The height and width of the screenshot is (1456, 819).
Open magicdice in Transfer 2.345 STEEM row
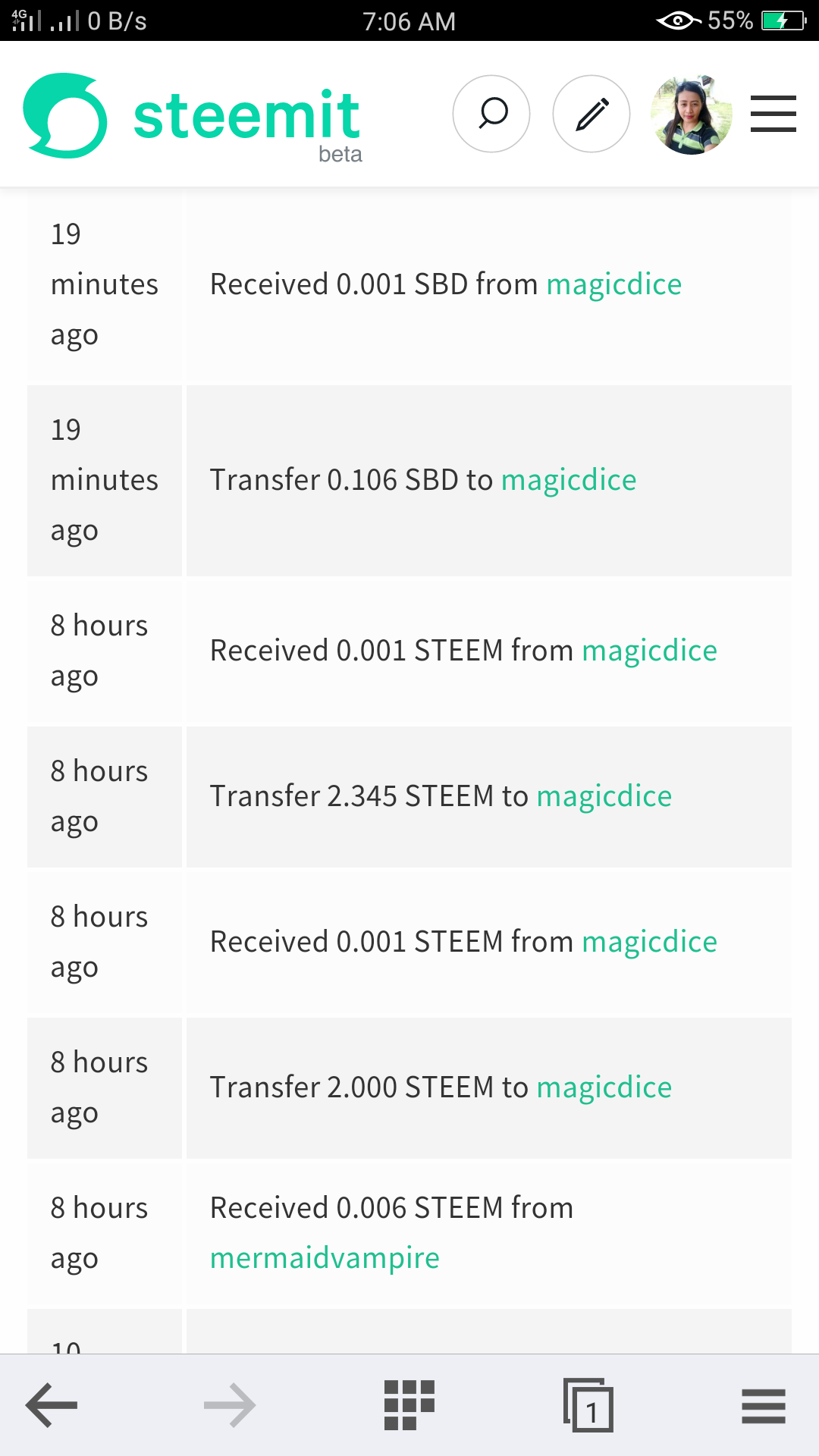tap(604, 796)
